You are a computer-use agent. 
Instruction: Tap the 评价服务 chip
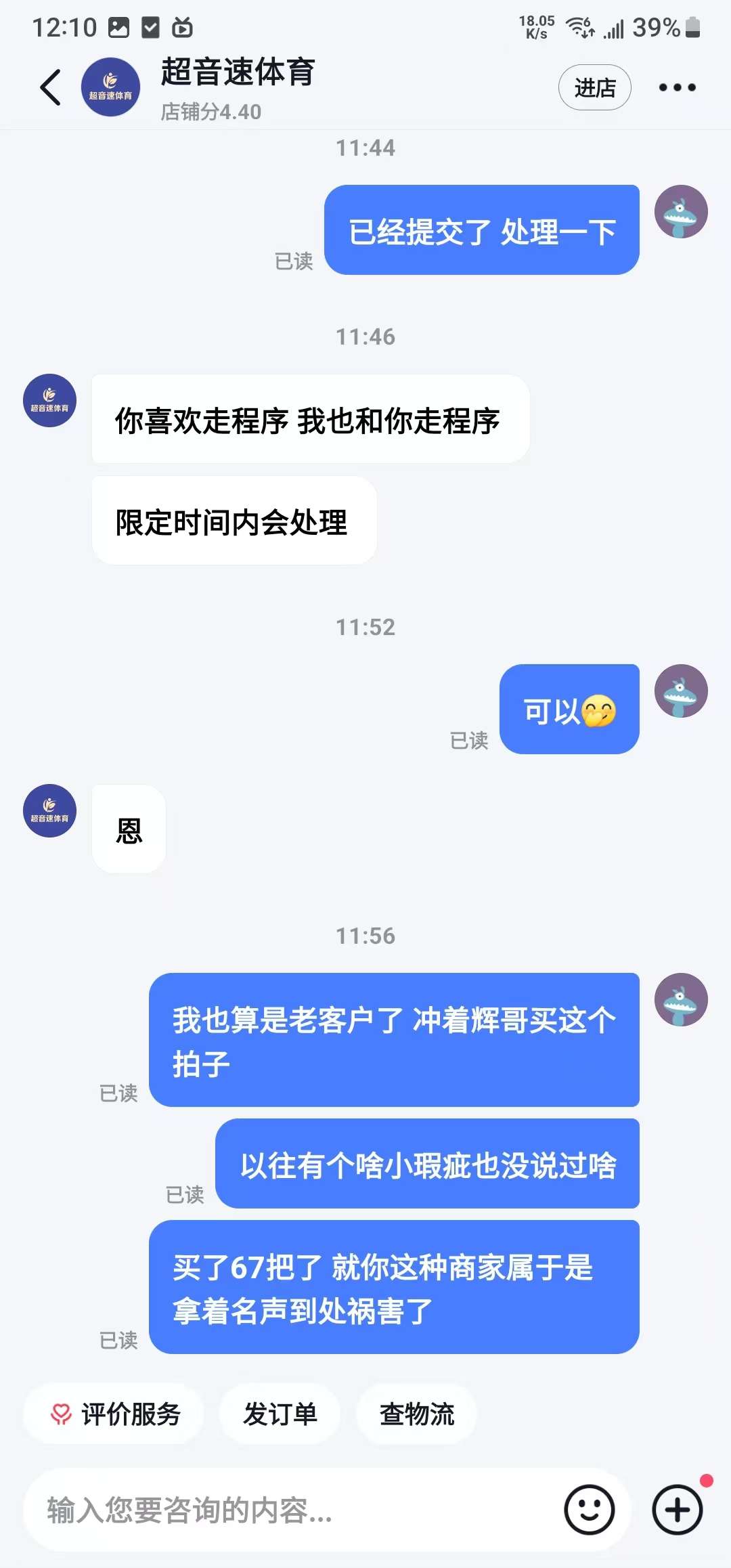(114, 1414)
